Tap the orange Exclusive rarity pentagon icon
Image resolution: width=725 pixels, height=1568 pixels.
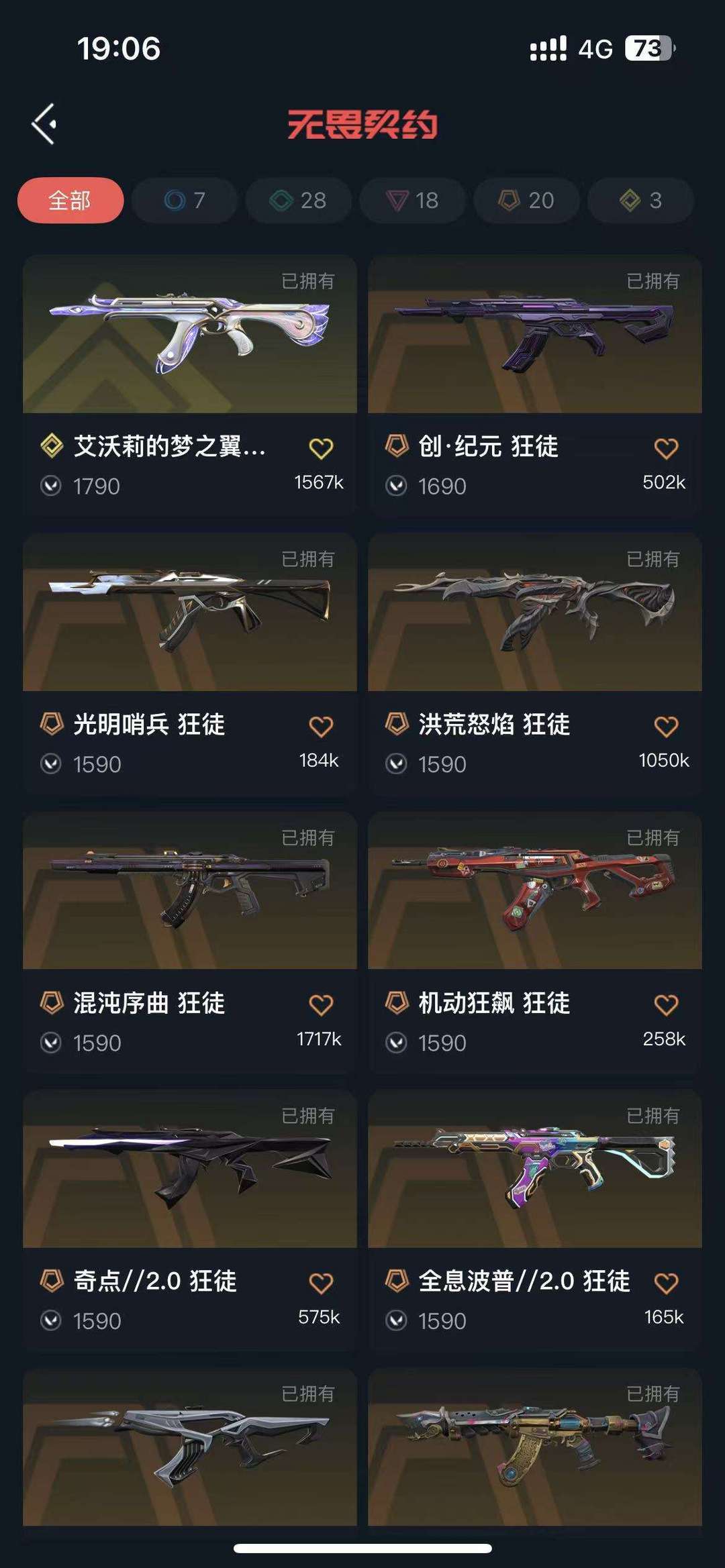tap(510, 200)
